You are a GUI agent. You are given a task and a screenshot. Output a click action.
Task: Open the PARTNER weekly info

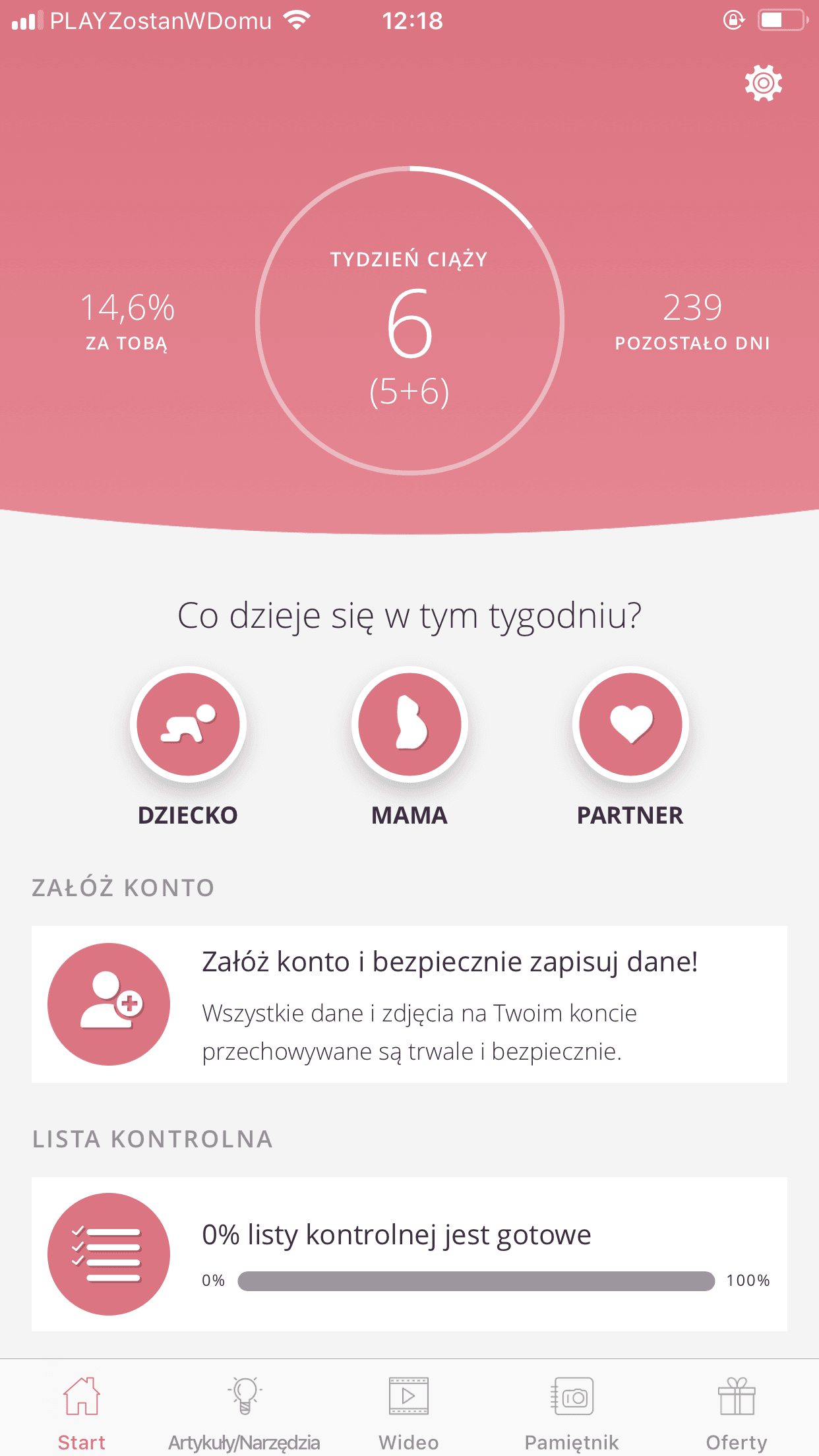coord(630,725)
